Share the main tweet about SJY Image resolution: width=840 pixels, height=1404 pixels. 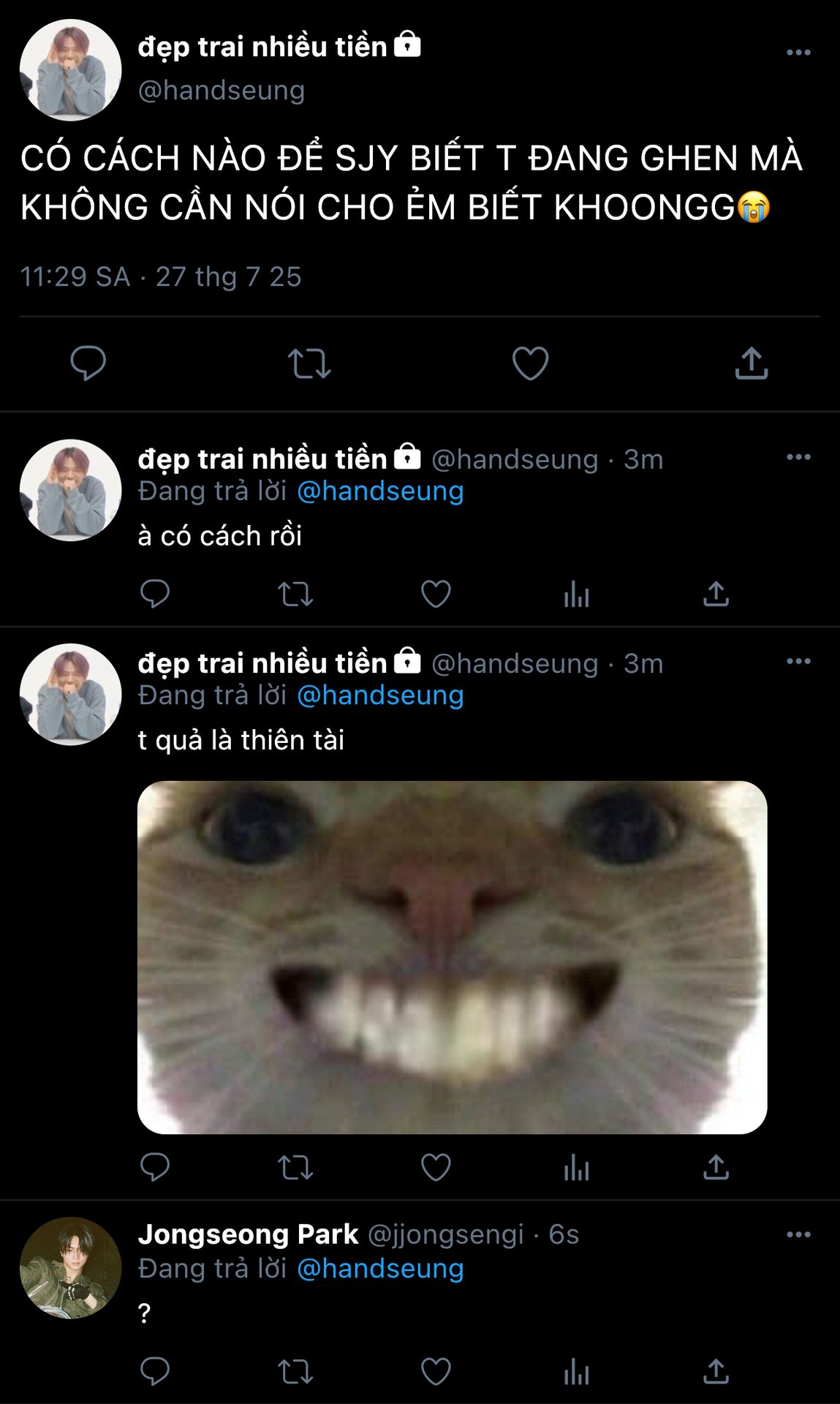pyautogui.click(x=751, y=363)
